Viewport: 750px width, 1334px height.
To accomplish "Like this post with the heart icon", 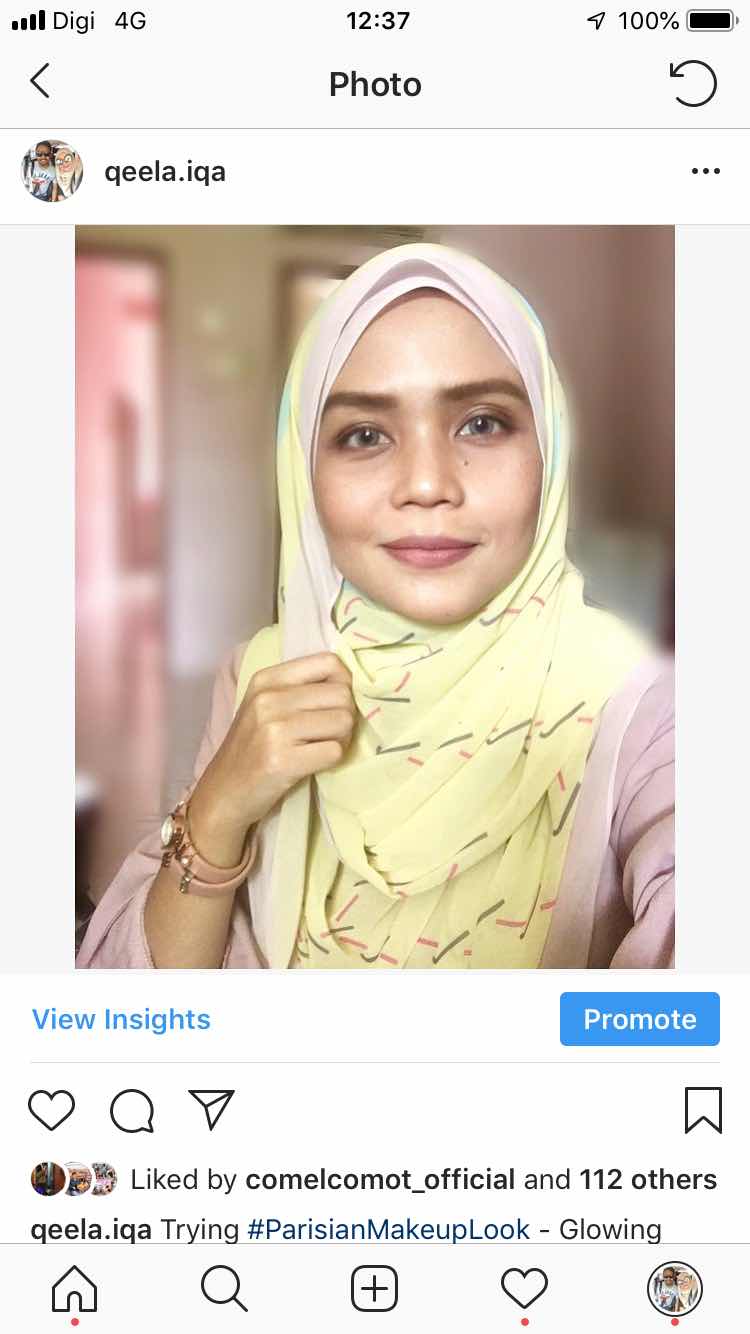I will [x=51, y=1111].
